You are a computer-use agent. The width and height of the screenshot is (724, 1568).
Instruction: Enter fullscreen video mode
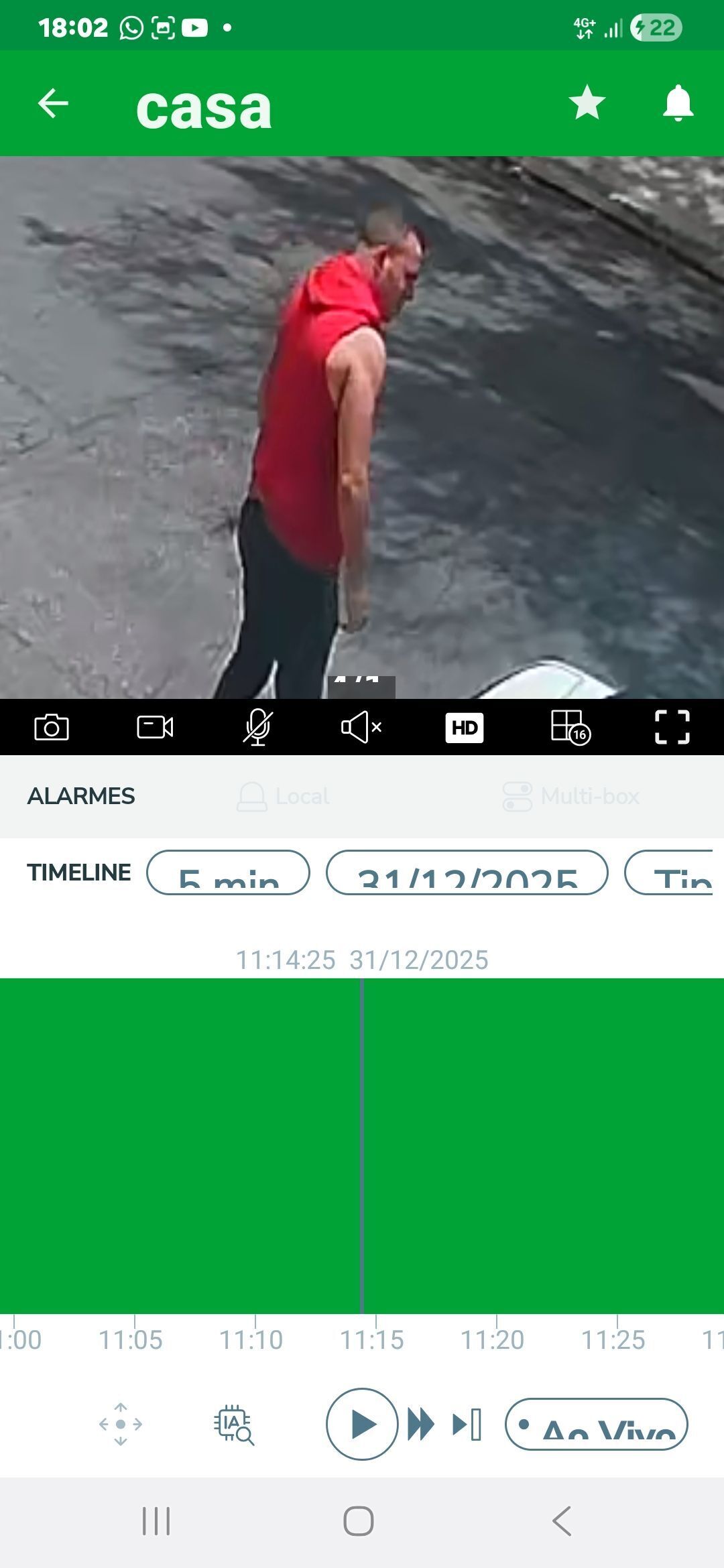(672, 727)
